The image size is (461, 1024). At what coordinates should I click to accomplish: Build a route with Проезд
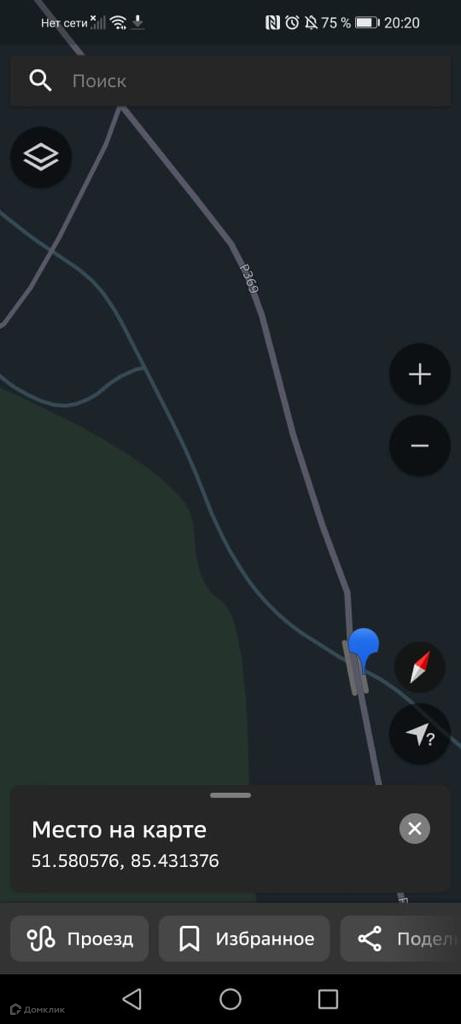click(x=80, y=939)
